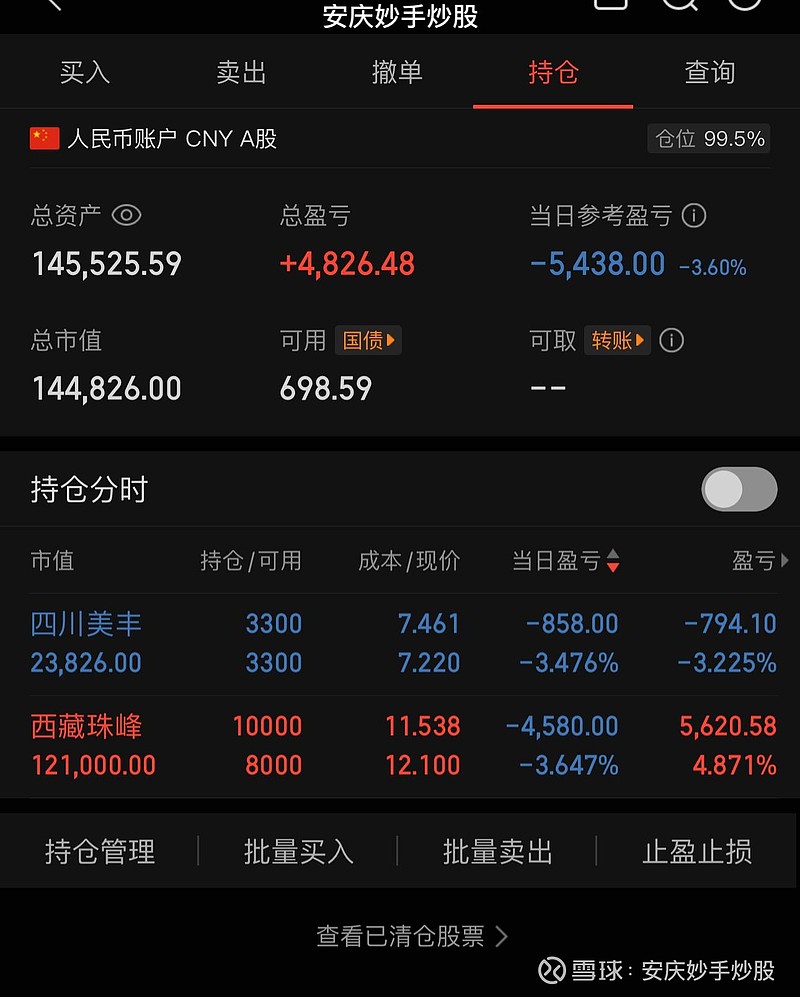Choose 批量卖出

coord(497,852)
